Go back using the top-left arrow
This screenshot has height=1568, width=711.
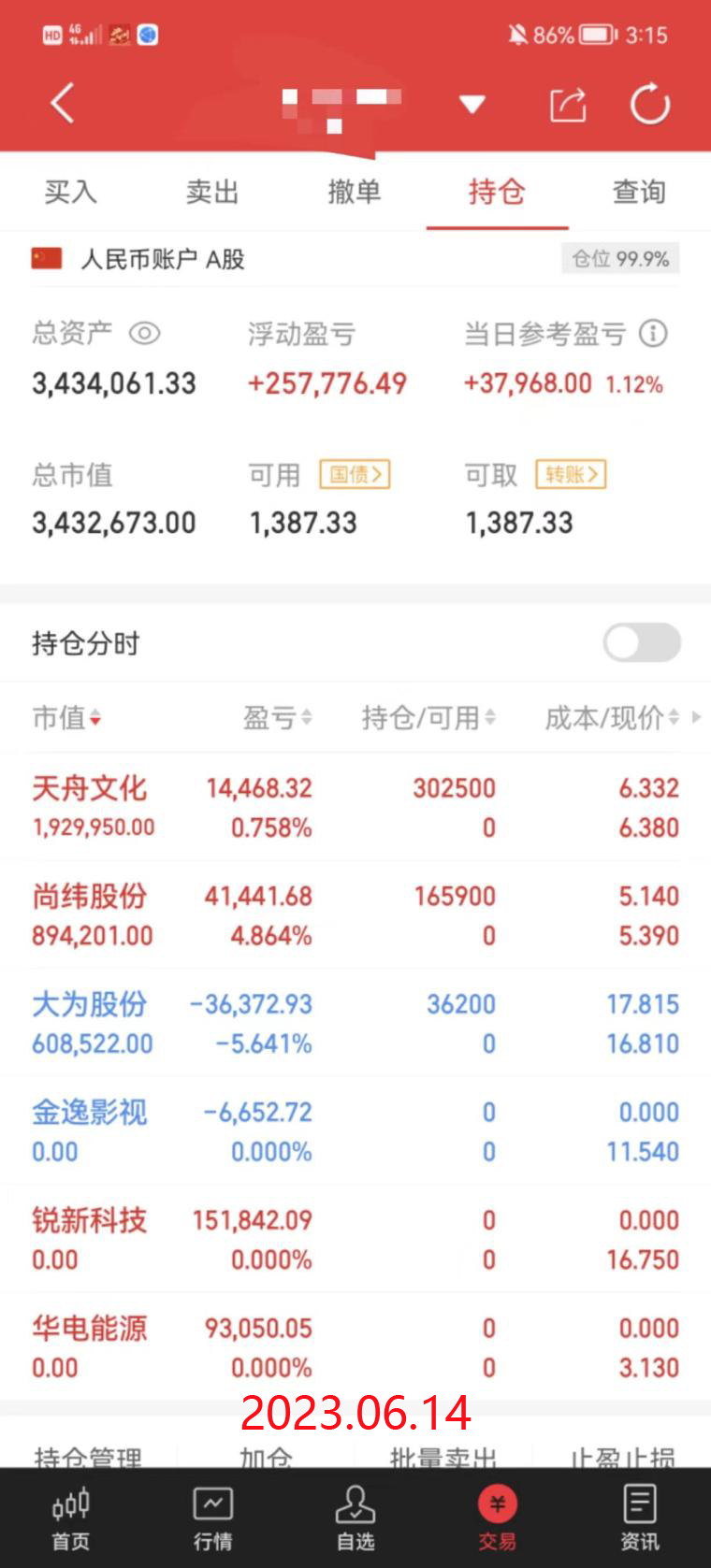(x=63, y=103)
